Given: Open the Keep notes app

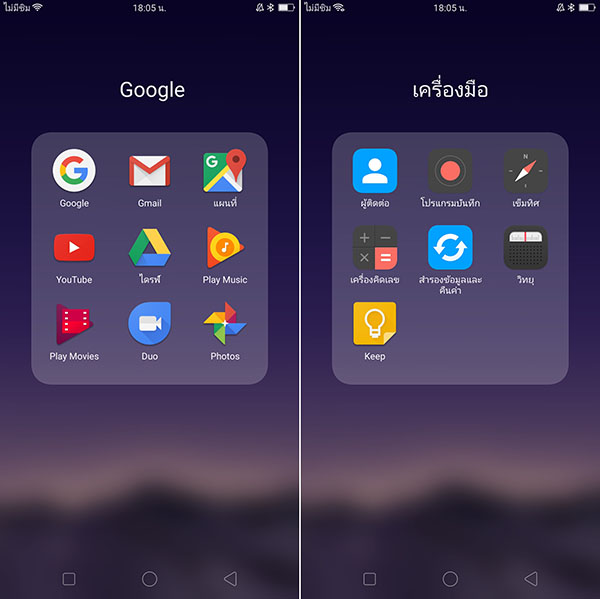Looking at the screenshot, I should tap(375, 324).
